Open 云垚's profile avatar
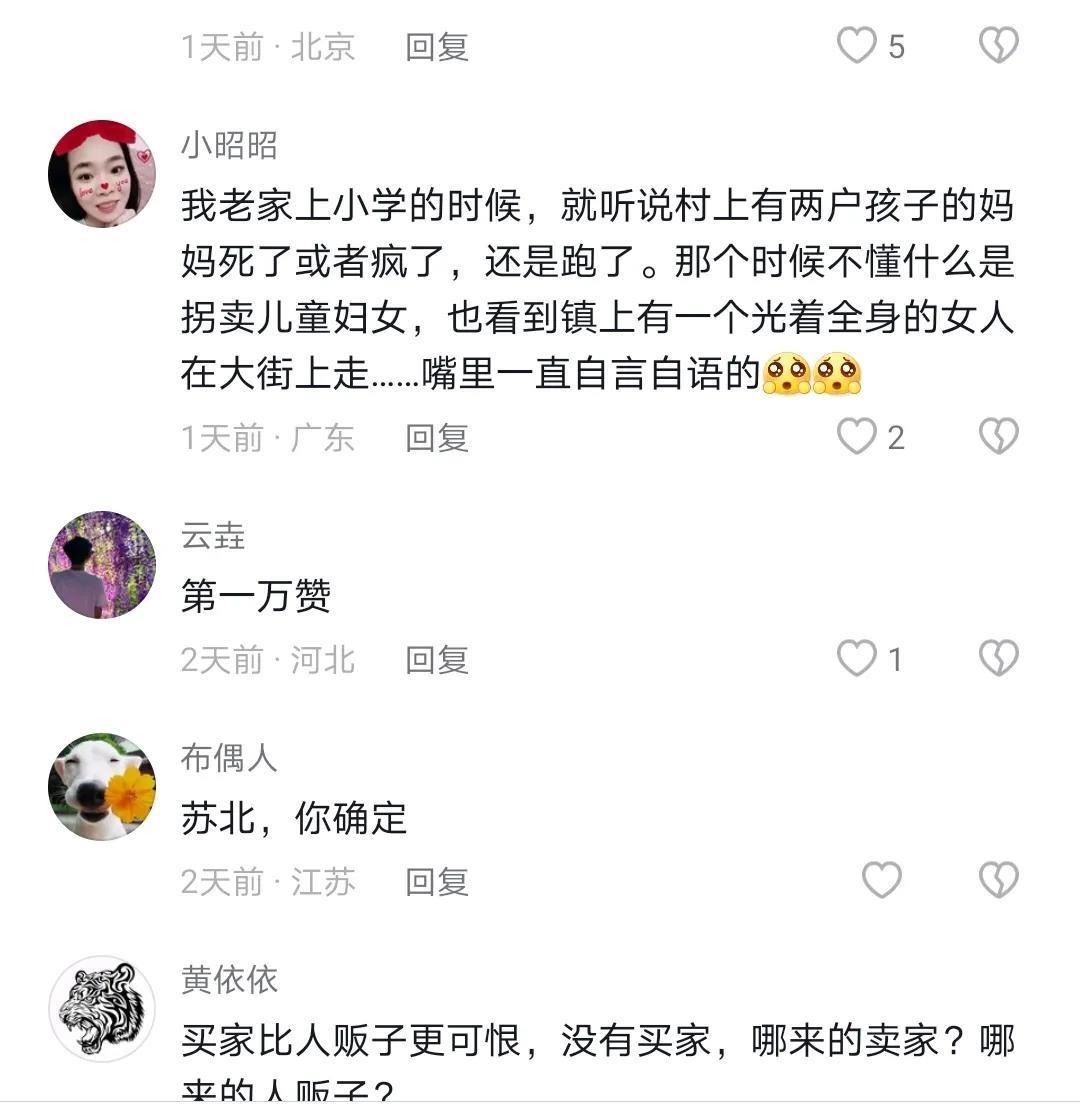1080x1109 pixels. (102, 565)
